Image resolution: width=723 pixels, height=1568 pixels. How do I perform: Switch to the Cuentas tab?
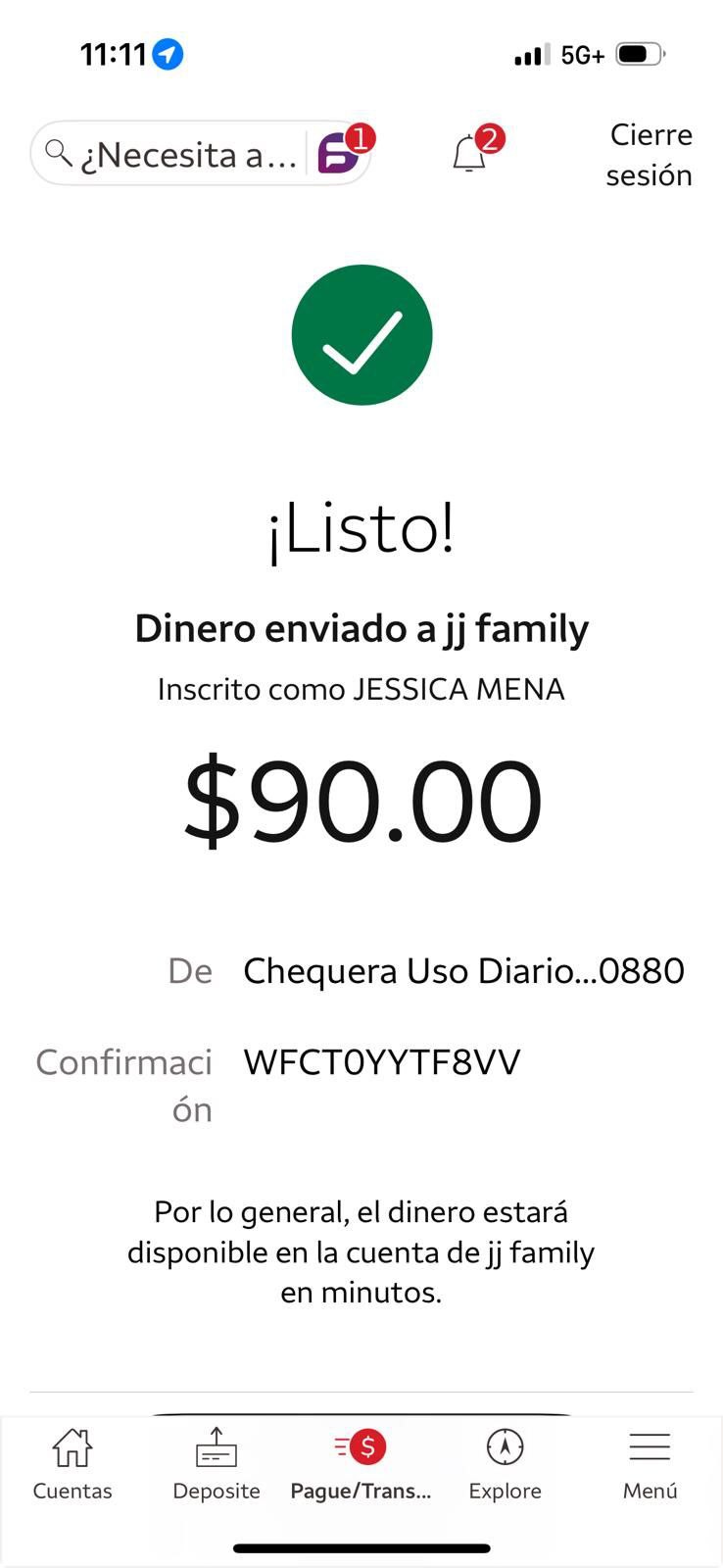tap(72, 1464)
